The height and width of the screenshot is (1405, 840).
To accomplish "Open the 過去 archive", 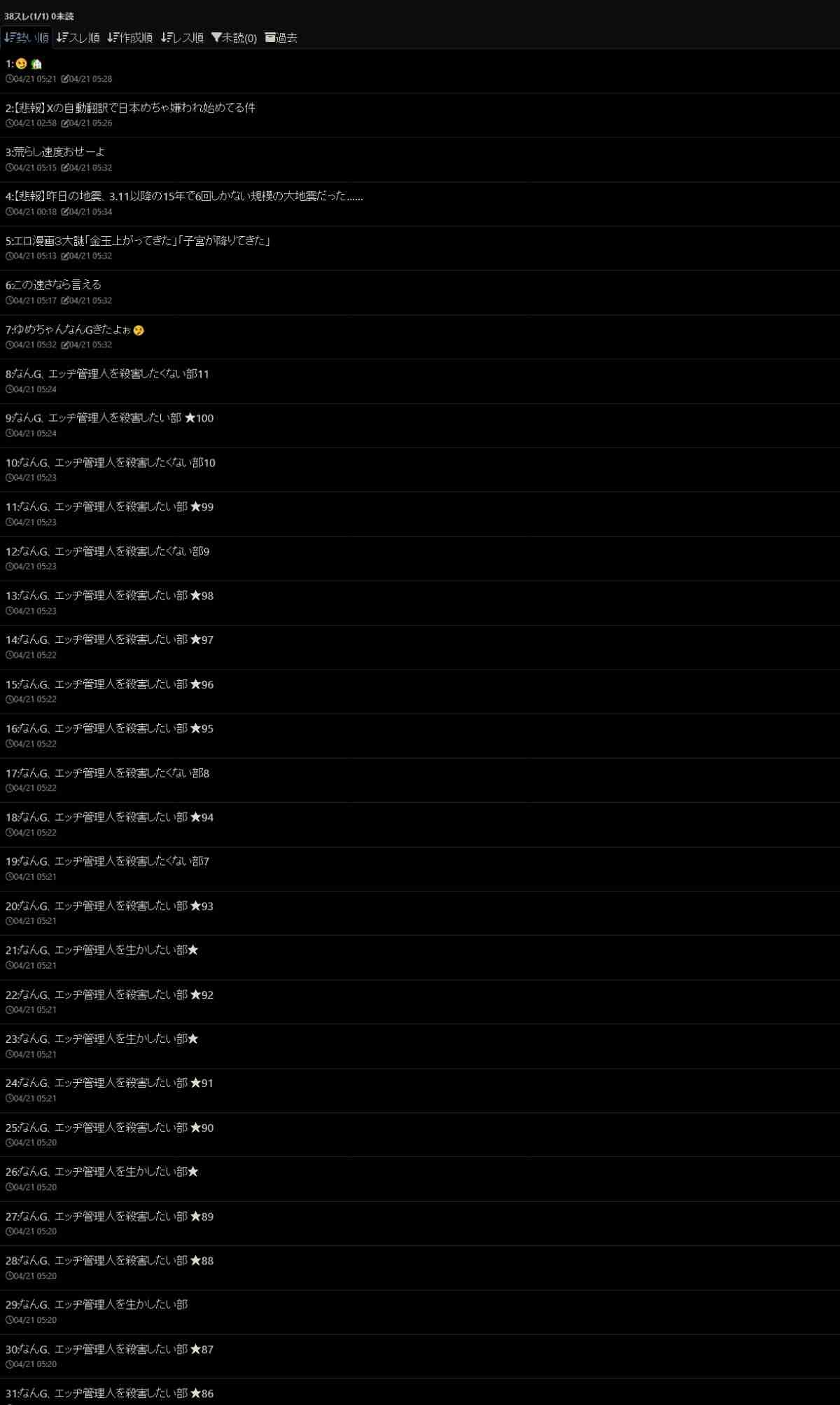I will [281, 38].
